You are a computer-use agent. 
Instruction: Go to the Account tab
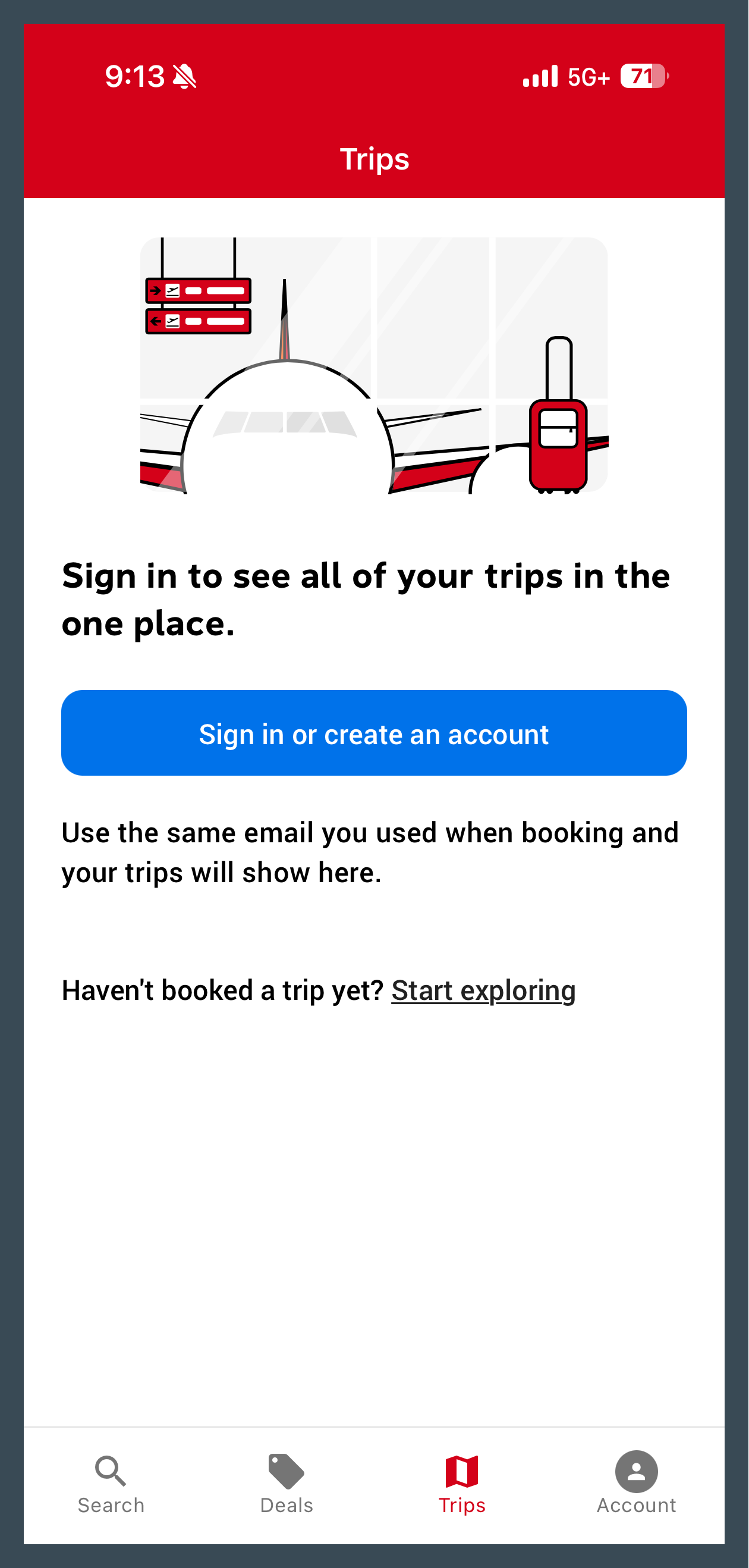pyautogui.click(x=636, y=1484)
